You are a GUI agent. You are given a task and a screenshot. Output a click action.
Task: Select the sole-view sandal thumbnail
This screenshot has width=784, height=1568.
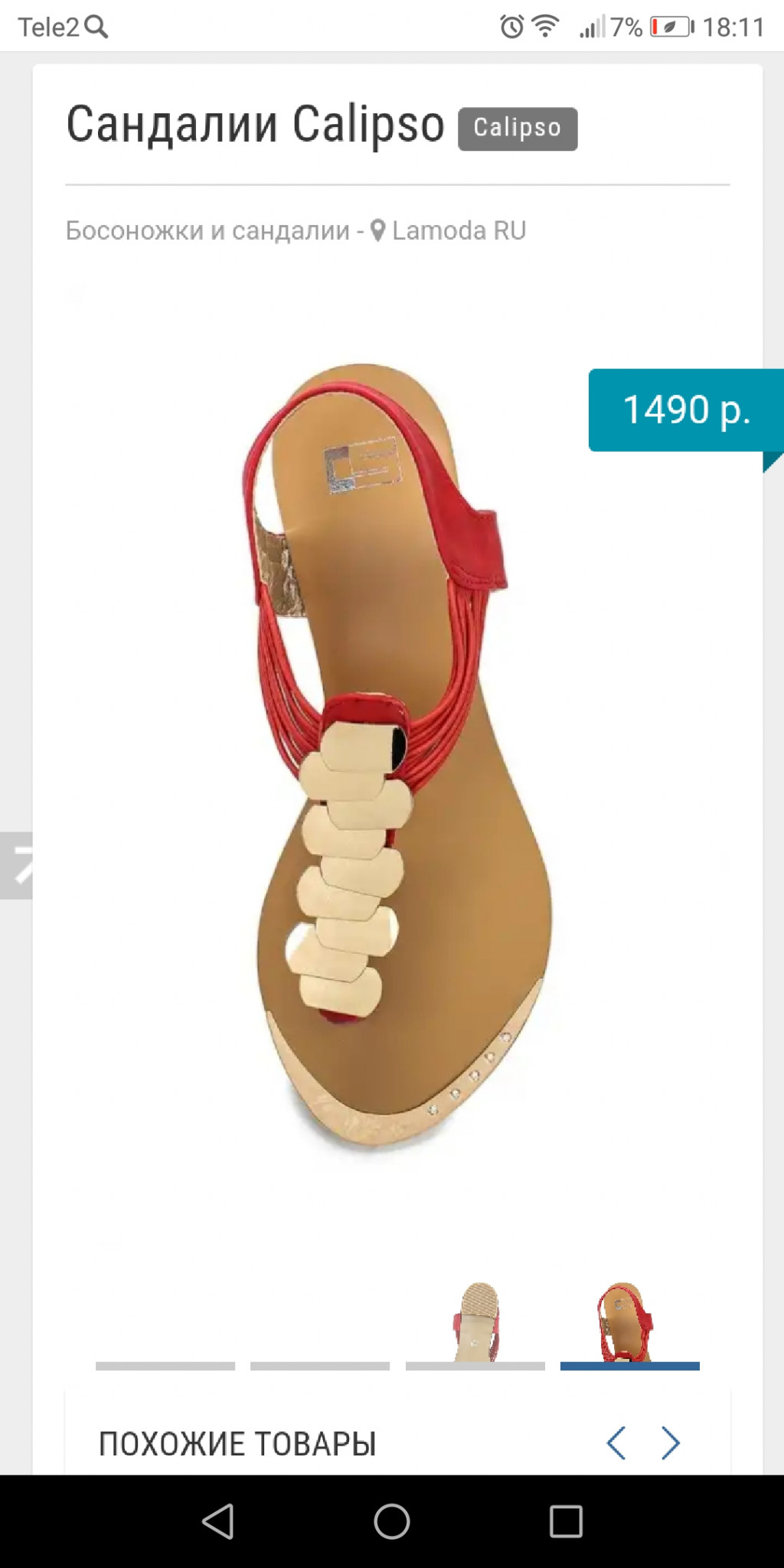(476, 1323)
